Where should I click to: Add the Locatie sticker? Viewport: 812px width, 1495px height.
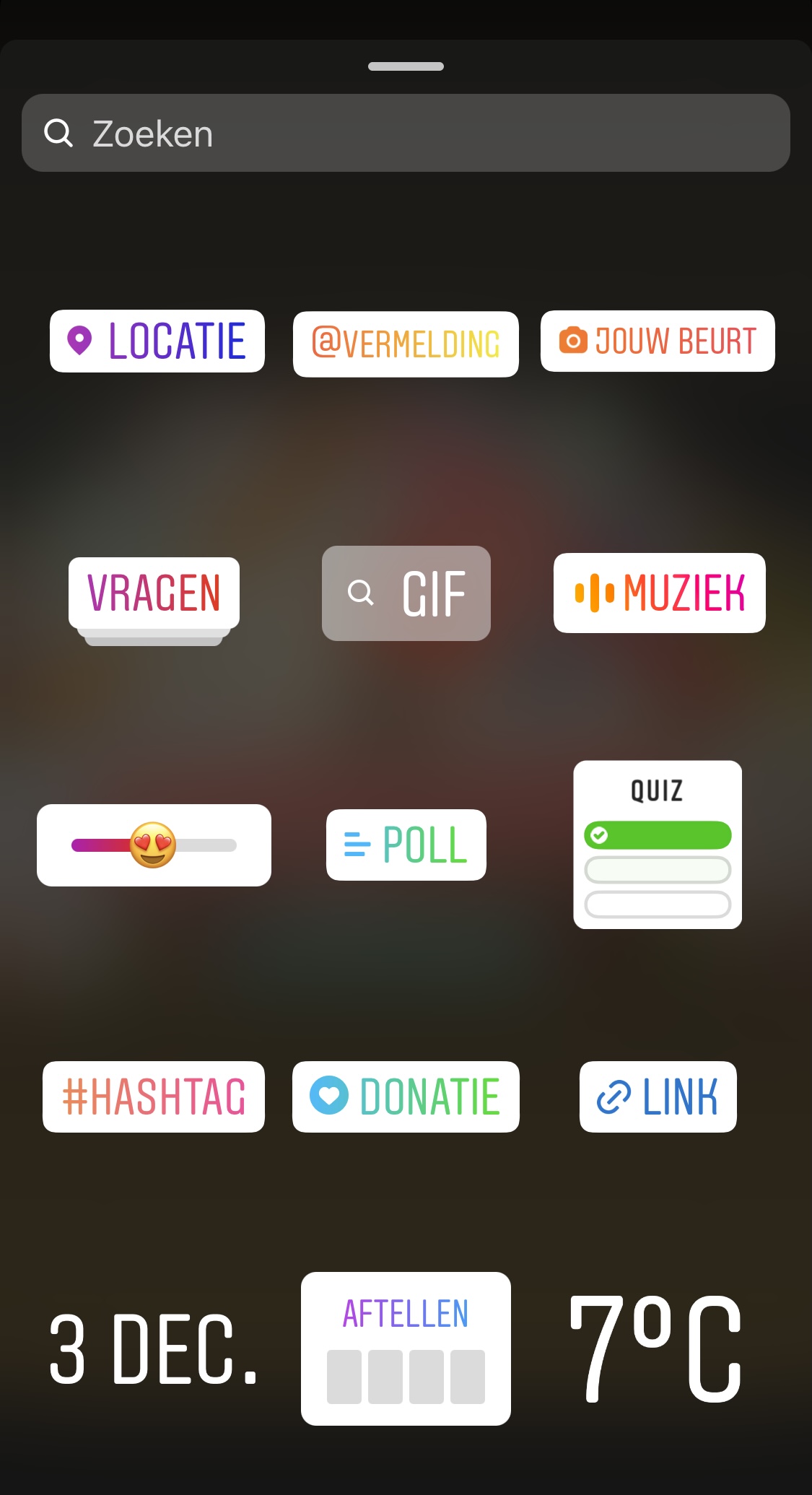157,341
